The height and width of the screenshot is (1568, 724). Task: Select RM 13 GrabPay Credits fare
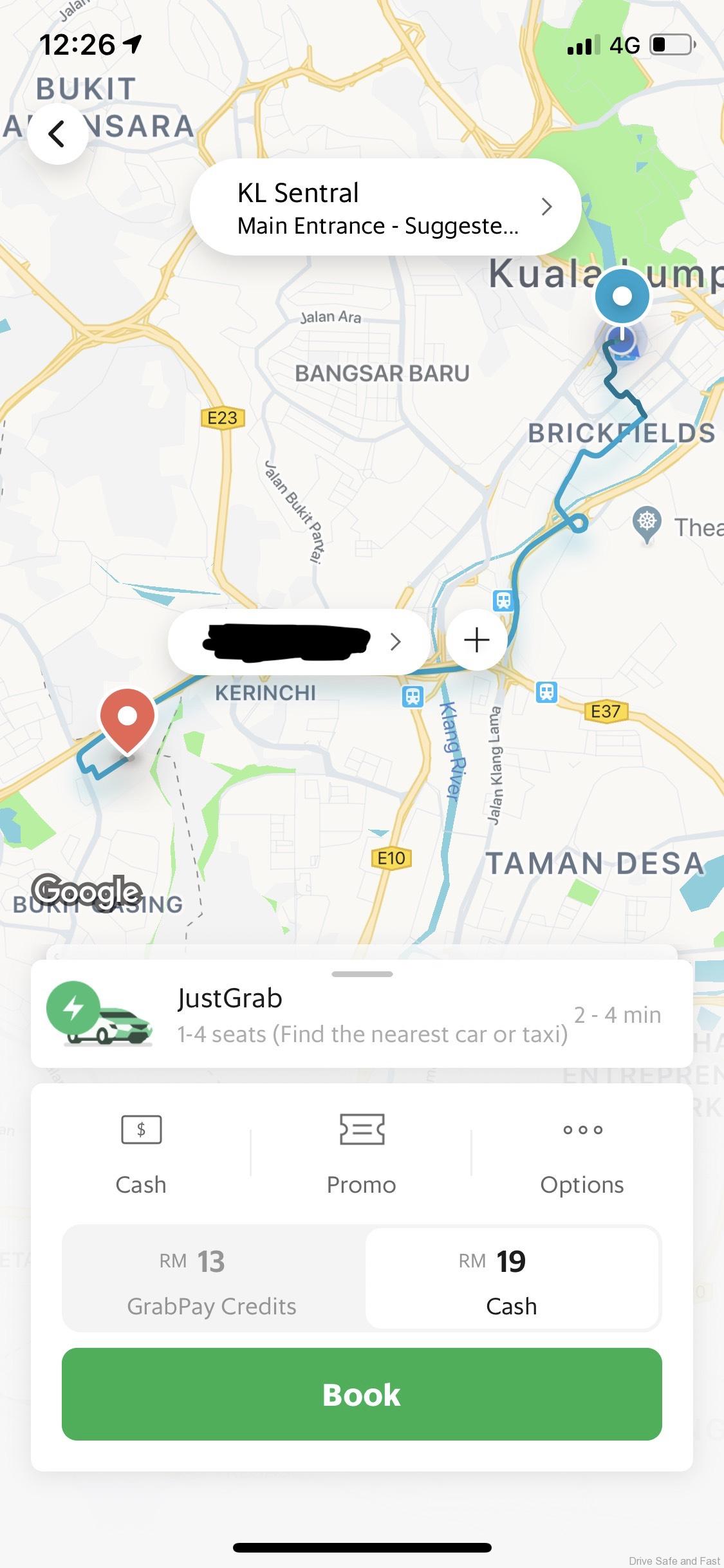click(213, 1280)
